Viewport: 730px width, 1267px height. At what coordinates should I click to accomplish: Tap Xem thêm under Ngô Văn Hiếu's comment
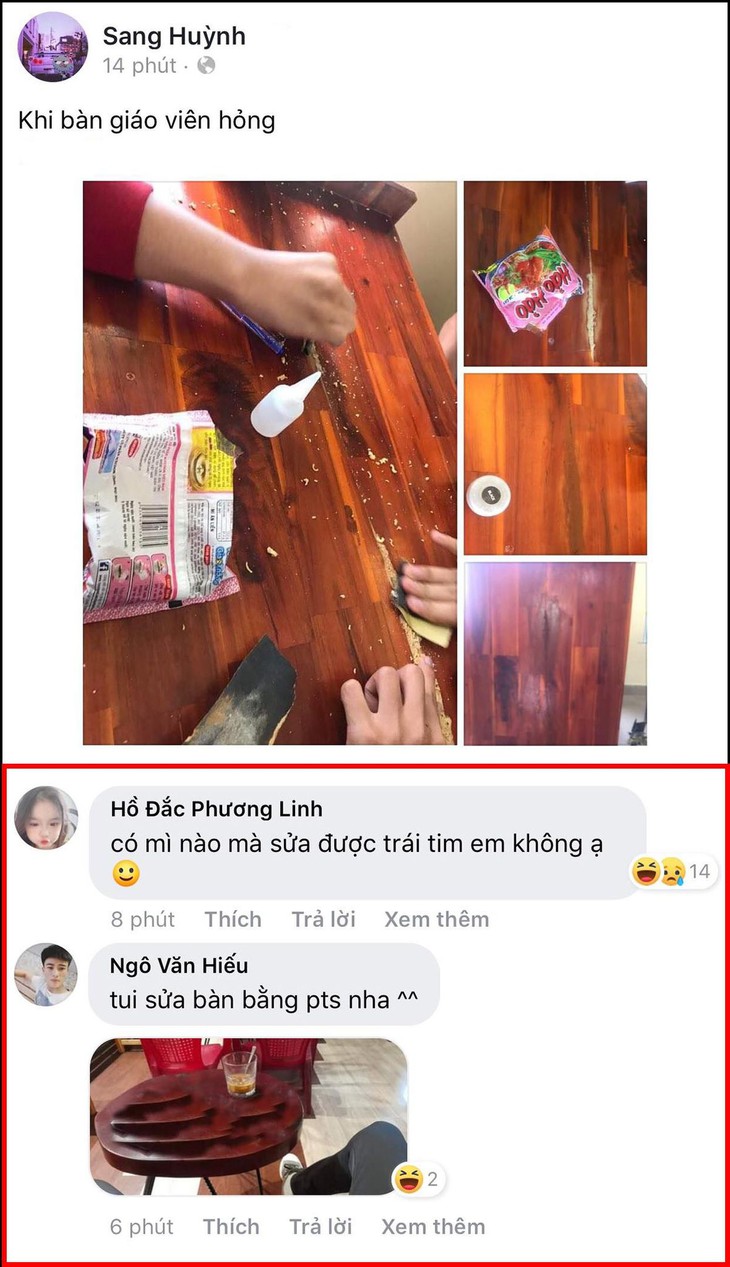click(433, 1226)
